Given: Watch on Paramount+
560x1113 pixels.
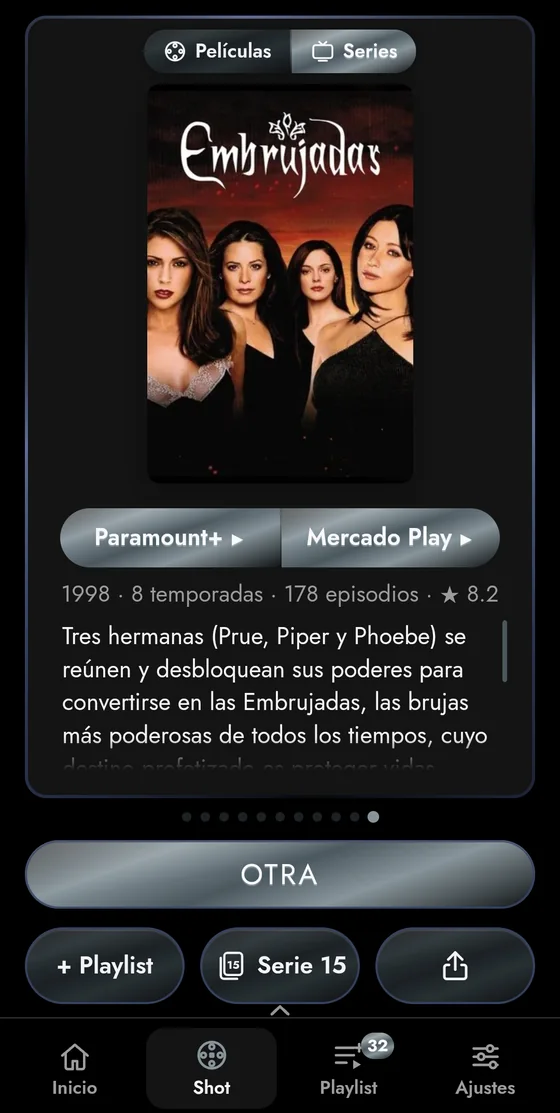Looking at the screenshot, I should click(170, 537).
